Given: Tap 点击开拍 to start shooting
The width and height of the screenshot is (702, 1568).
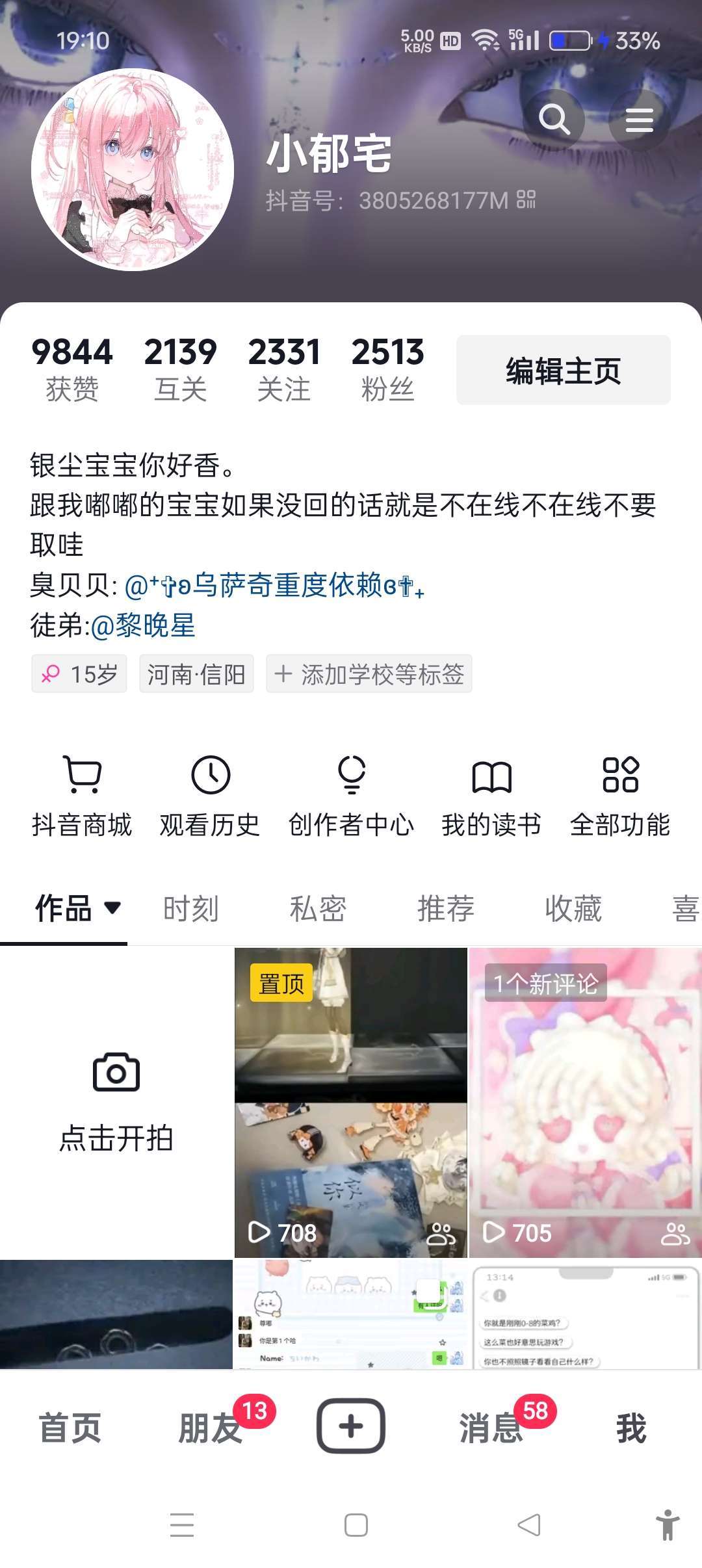Looking at the screenshot, I should click(116, 1102).
